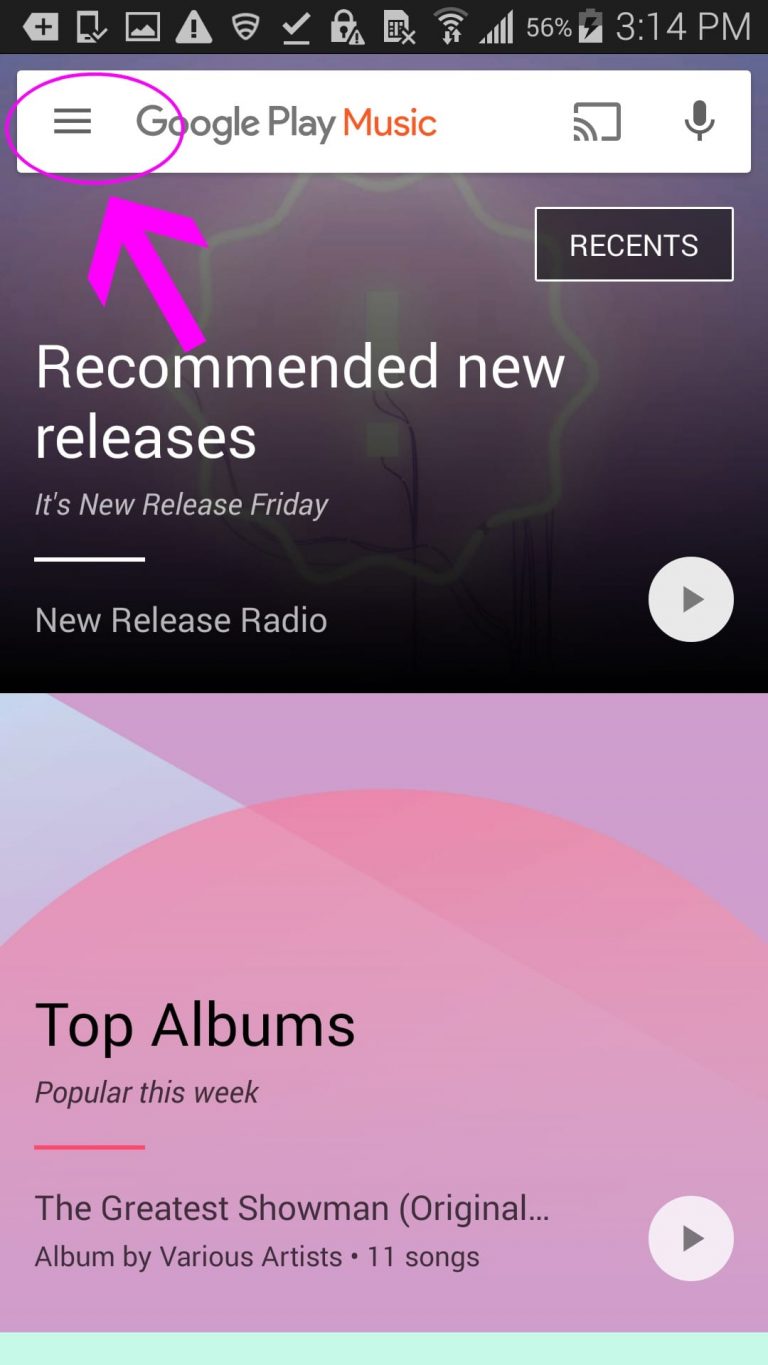Play The Greatest Showman album
This screenshot has height=1365, width=768.
(x=691, y=1238)
